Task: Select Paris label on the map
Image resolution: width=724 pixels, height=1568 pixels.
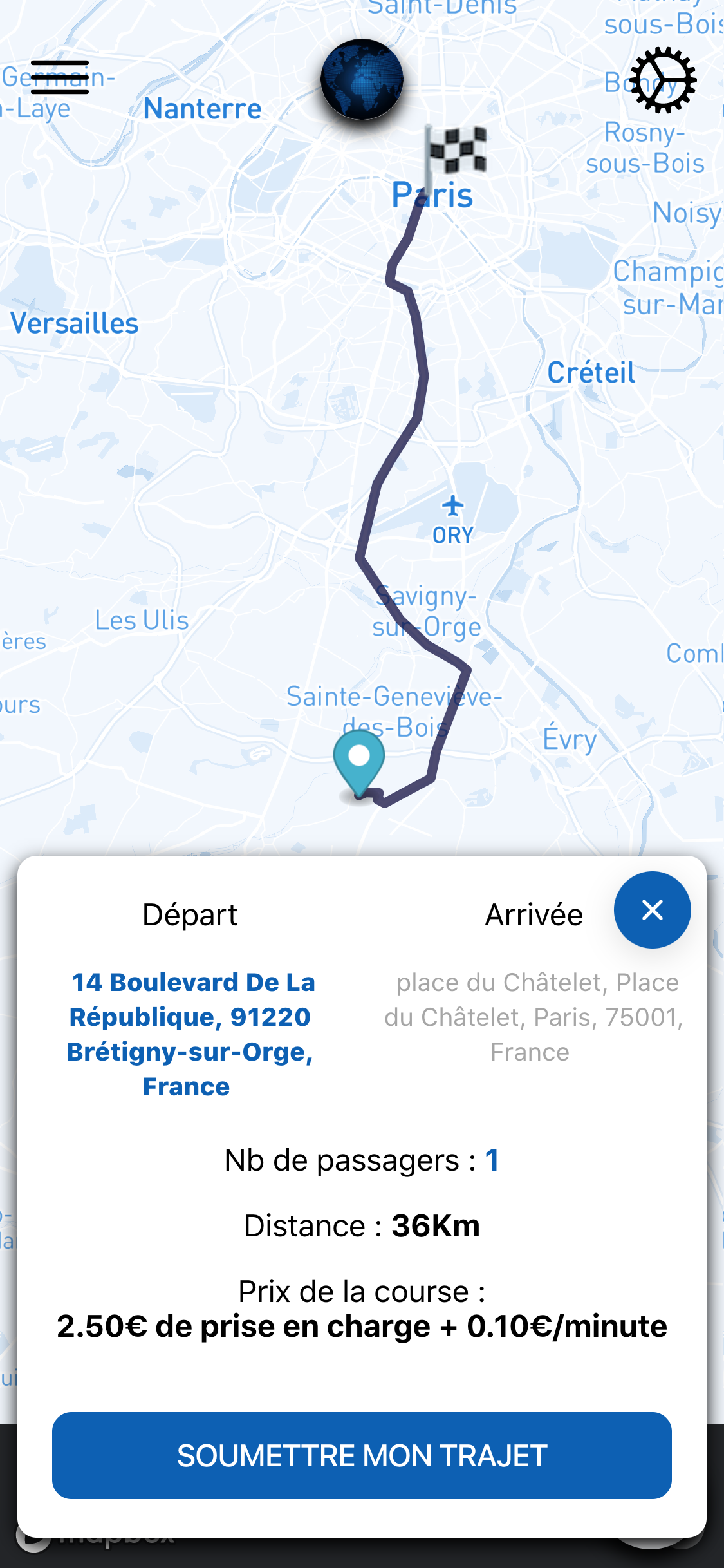Action: click(432, 195)
